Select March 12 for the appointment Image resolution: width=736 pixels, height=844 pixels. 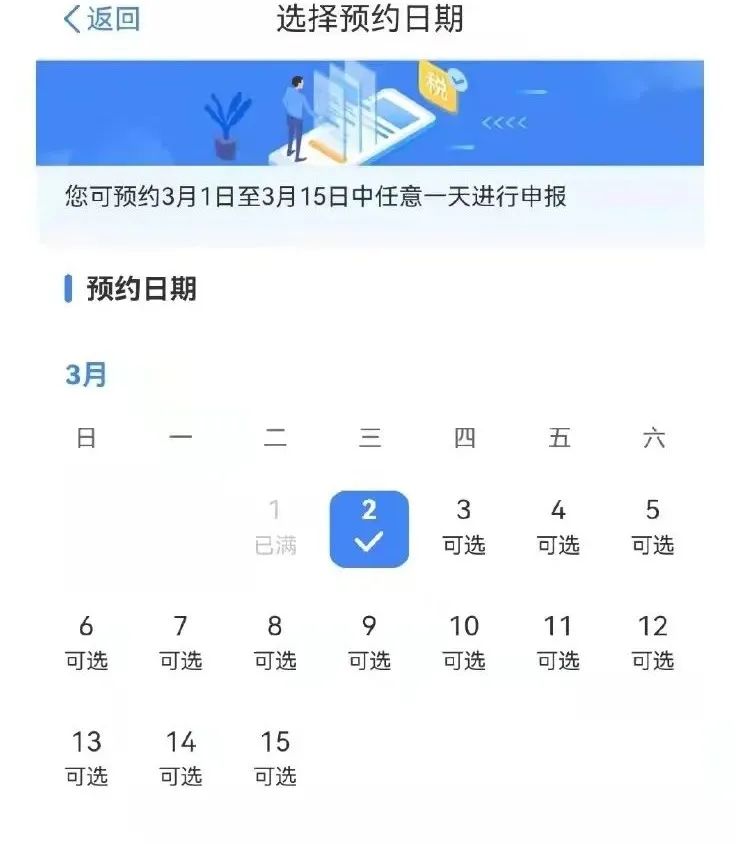(653, 644)
